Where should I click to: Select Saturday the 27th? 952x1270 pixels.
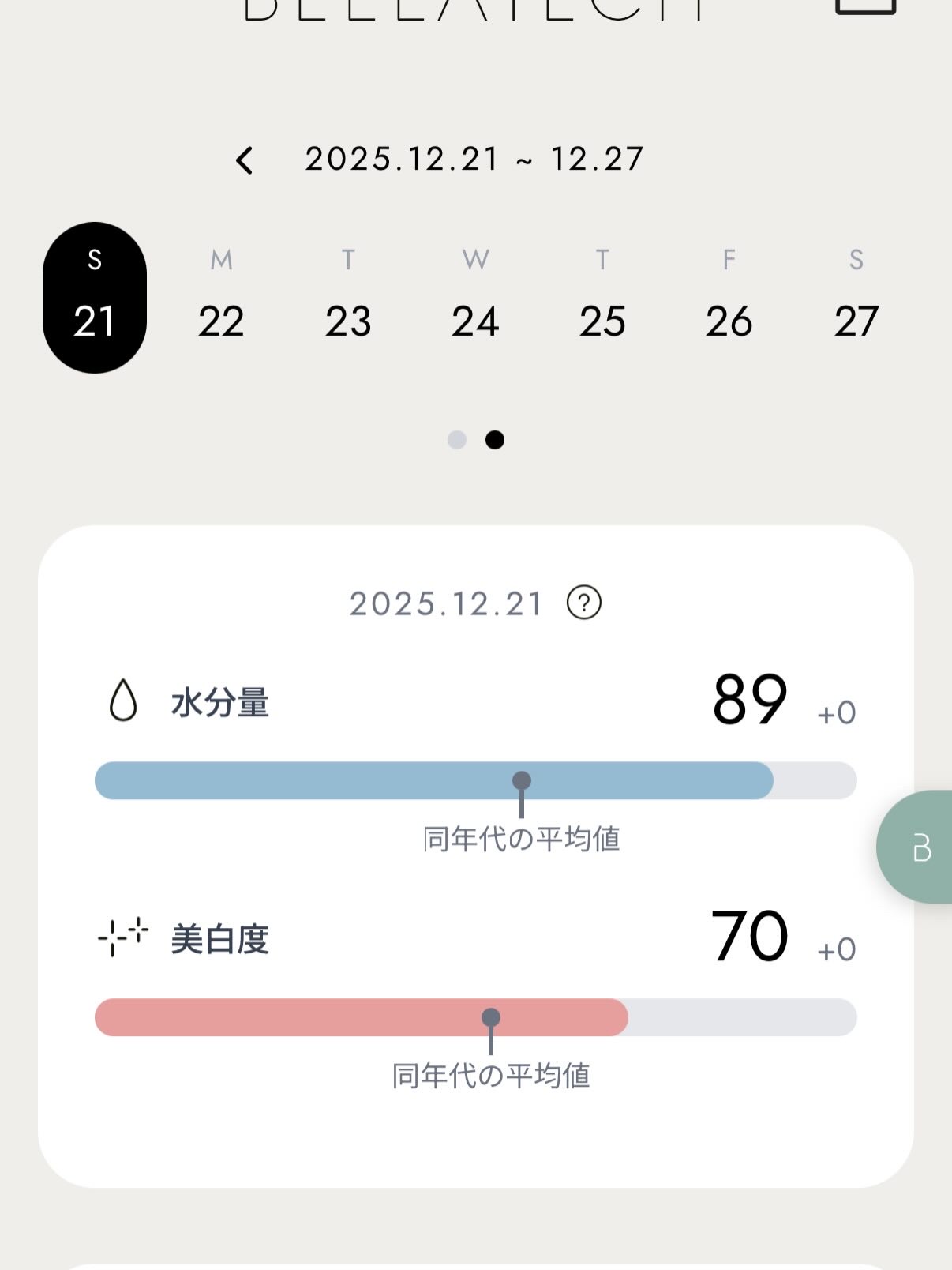(x=856, y=298)
